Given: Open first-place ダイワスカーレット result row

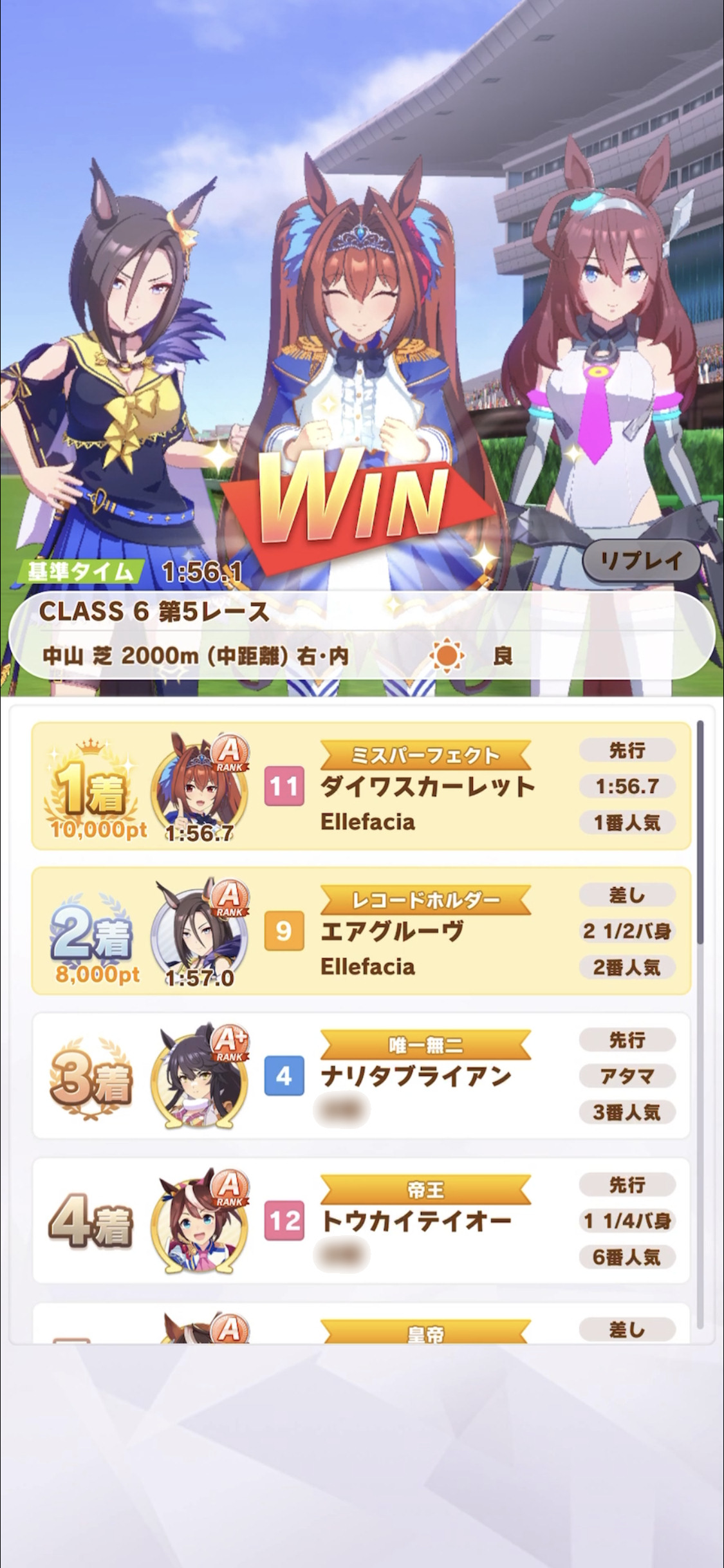Looking at the screenshot, I should pyautogui.click(x=361, y=786).
